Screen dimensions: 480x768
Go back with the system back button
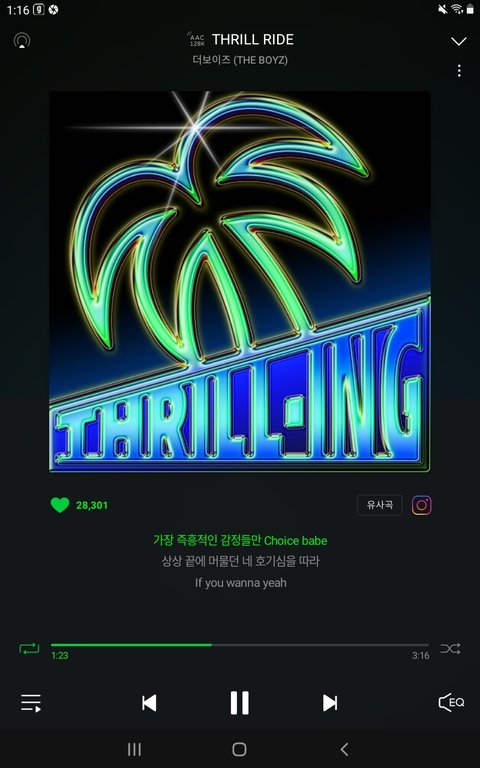click(x=344, y=749)
